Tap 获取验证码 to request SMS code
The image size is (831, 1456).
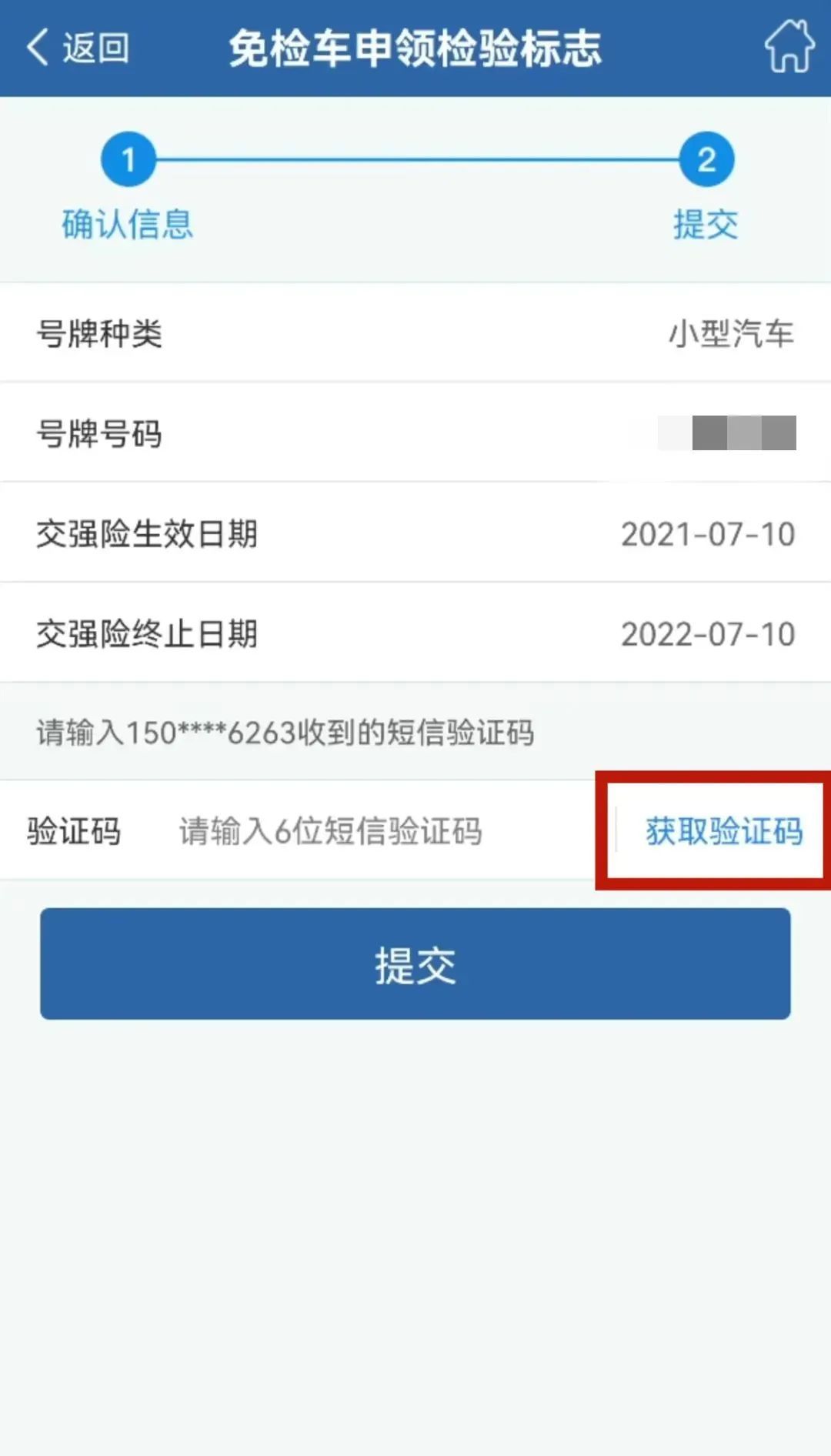pyautogui.click(x=724, y=831)
